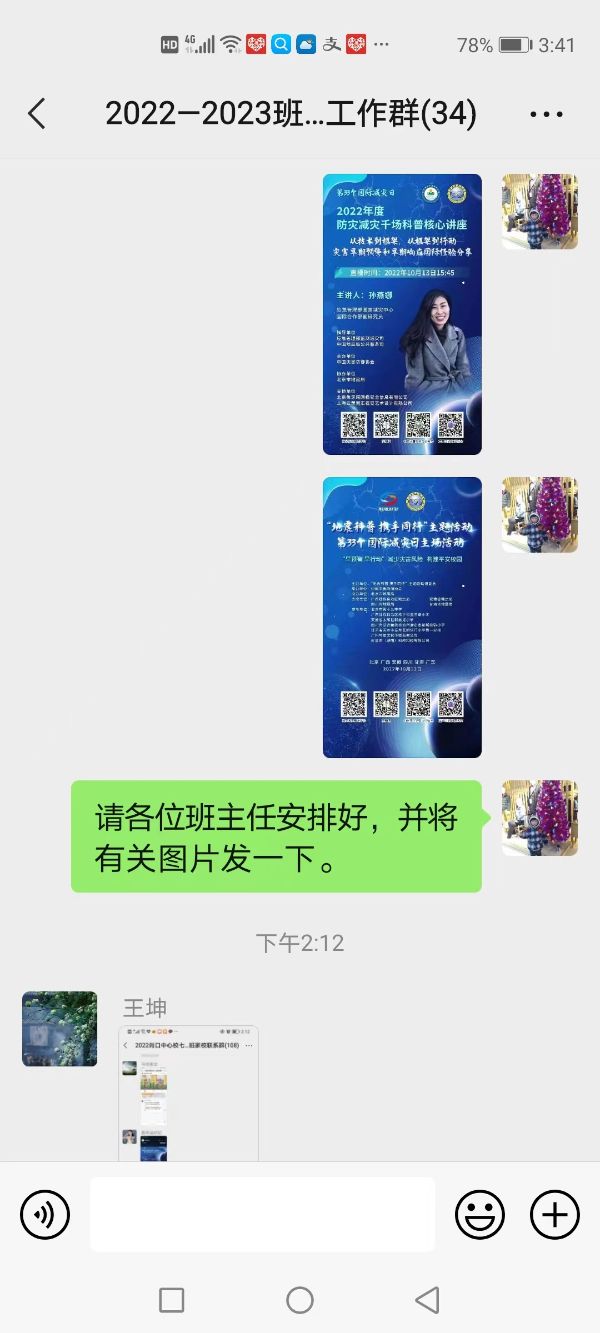Open the plus attachments panel
Screen dimensions: 600x1333
(555, 1214)
